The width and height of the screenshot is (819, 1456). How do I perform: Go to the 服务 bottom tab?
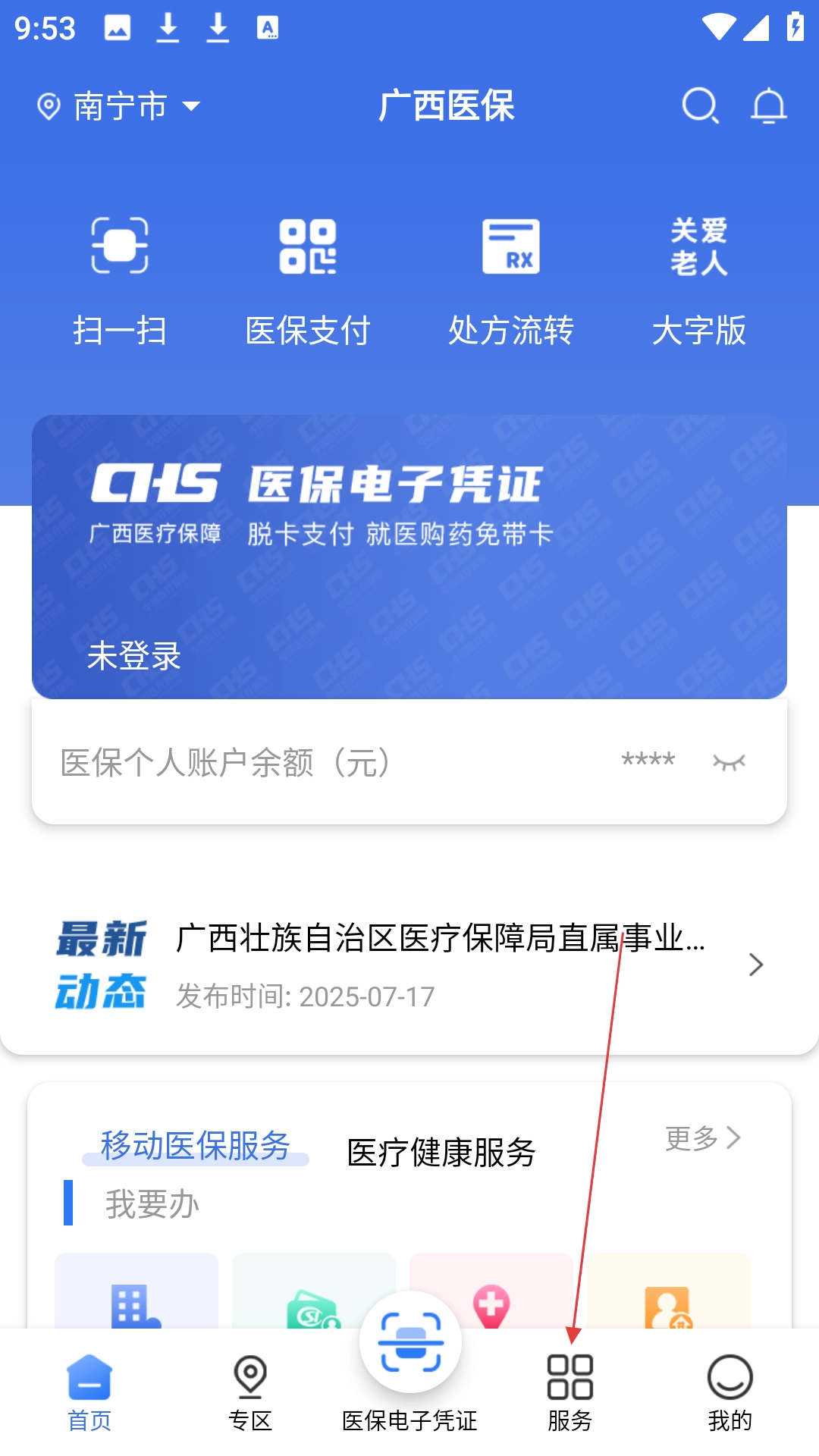pos(570,1392)
